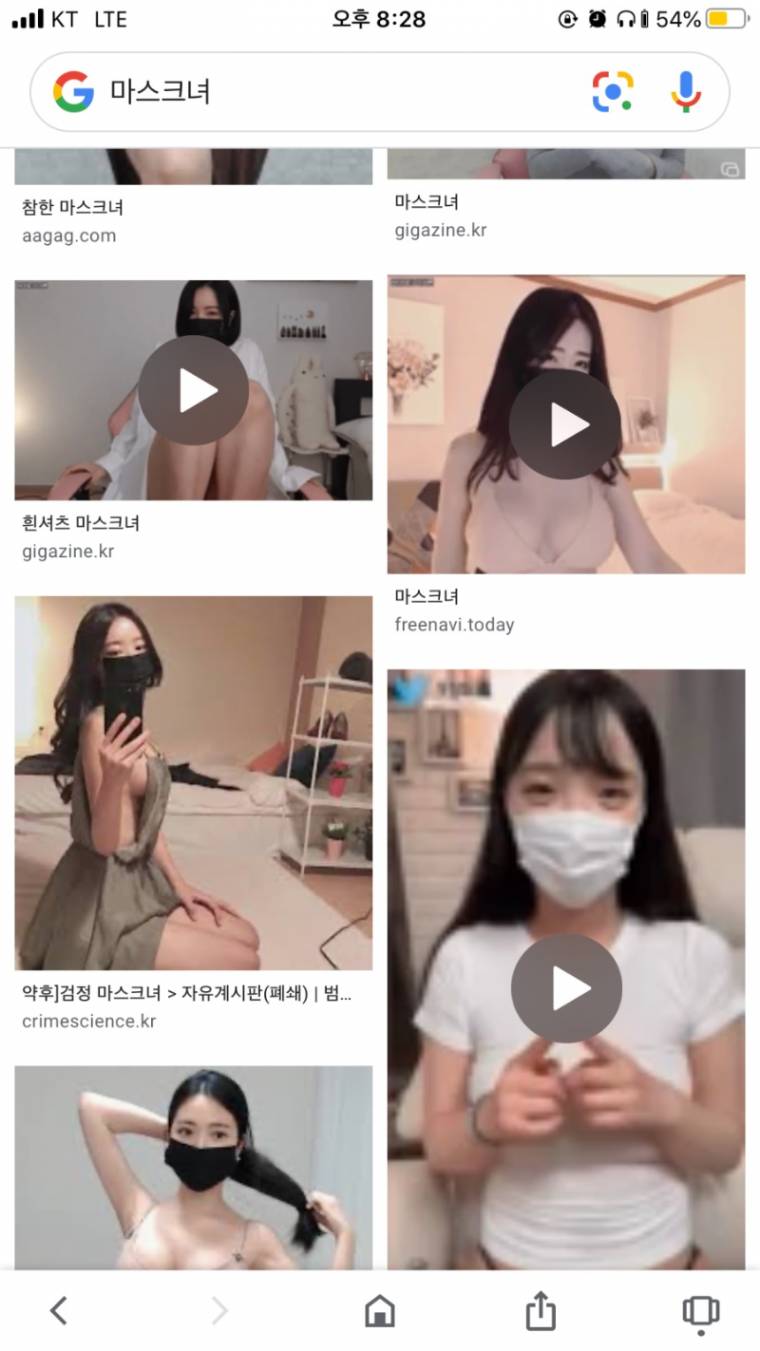Share this page
Screen dimensions: 760x1351
click(x=540, y=1310)
